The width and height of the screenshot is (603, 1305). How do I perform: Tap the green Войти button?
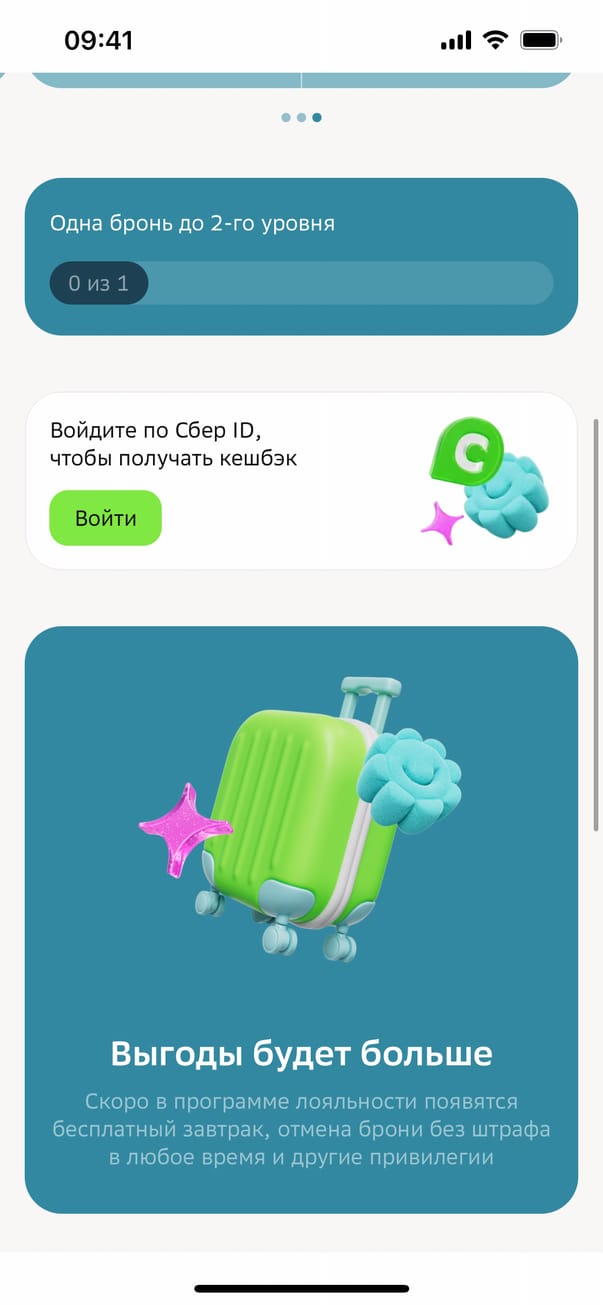click(105, 518)
